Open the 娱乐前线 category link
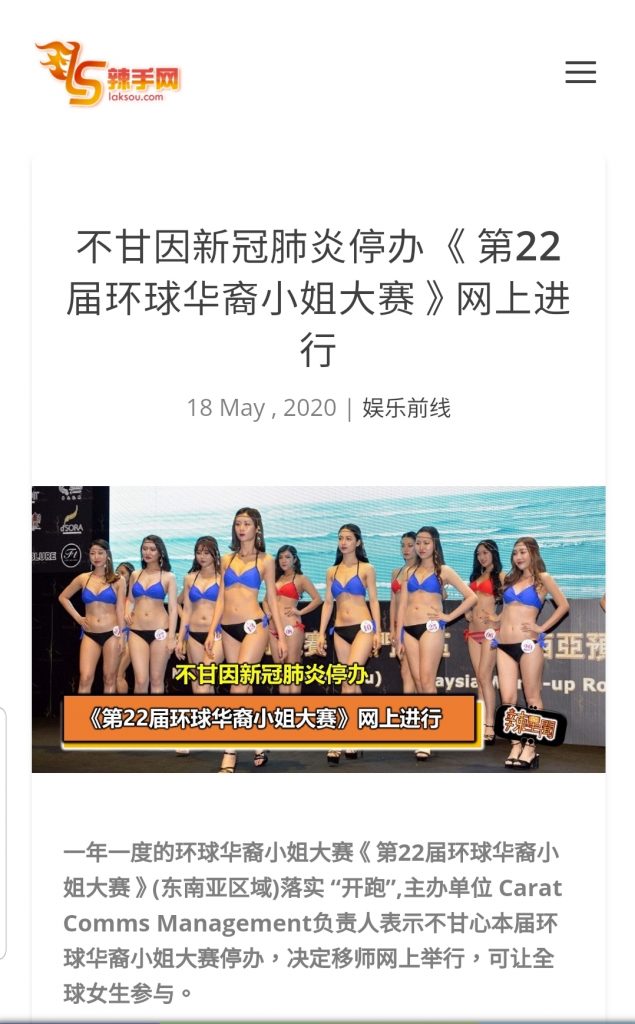Viewport: 635px width, 1024px height. pyautogui.click(x=406, y=408)
